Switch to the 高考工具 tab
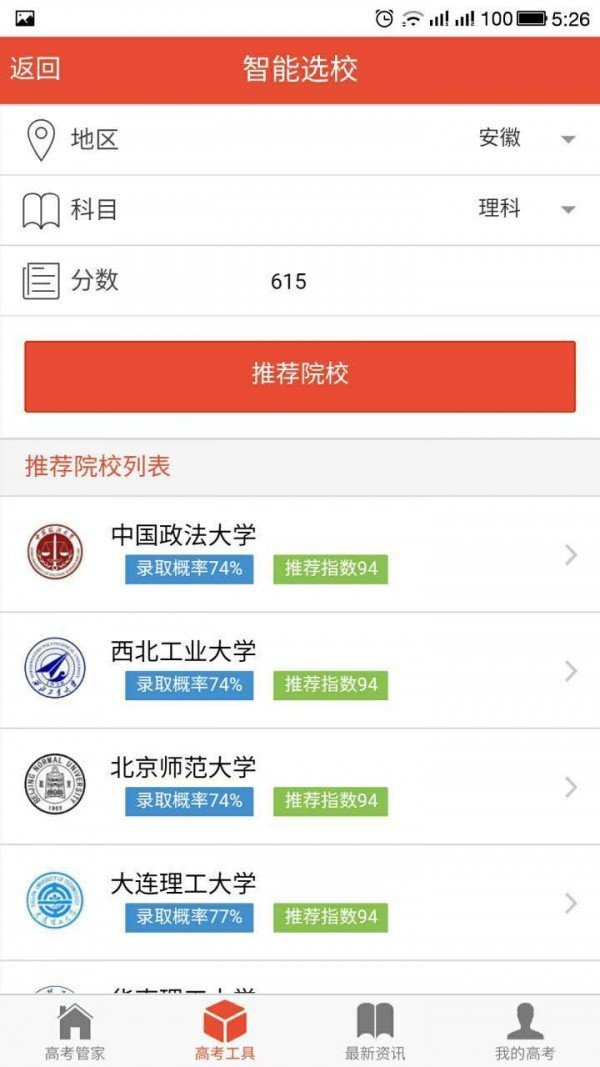The height and width of the screenshot is (1067, 600). tap(225, 1031)
